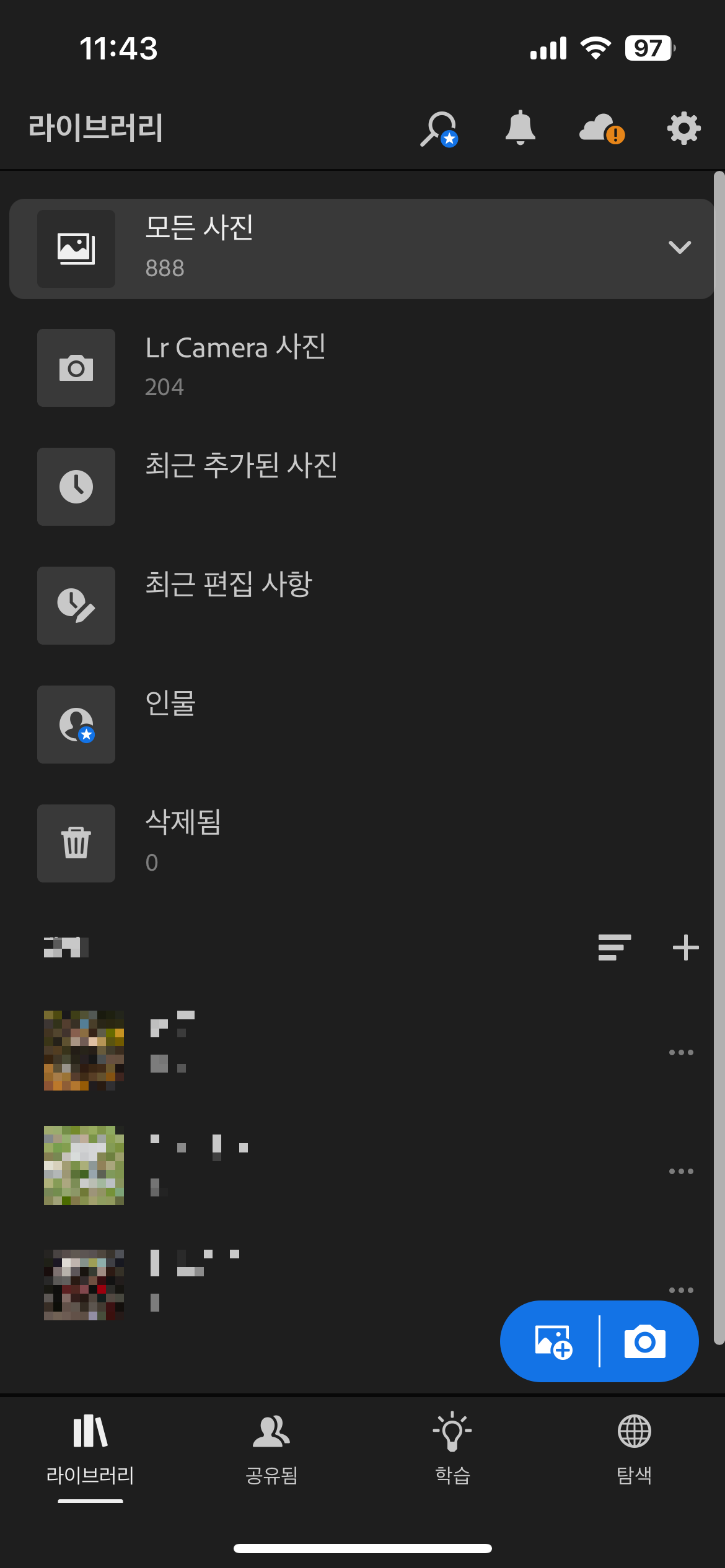Tap the album sort order control
Screen dimensions: 725x1568
(614, 947)
